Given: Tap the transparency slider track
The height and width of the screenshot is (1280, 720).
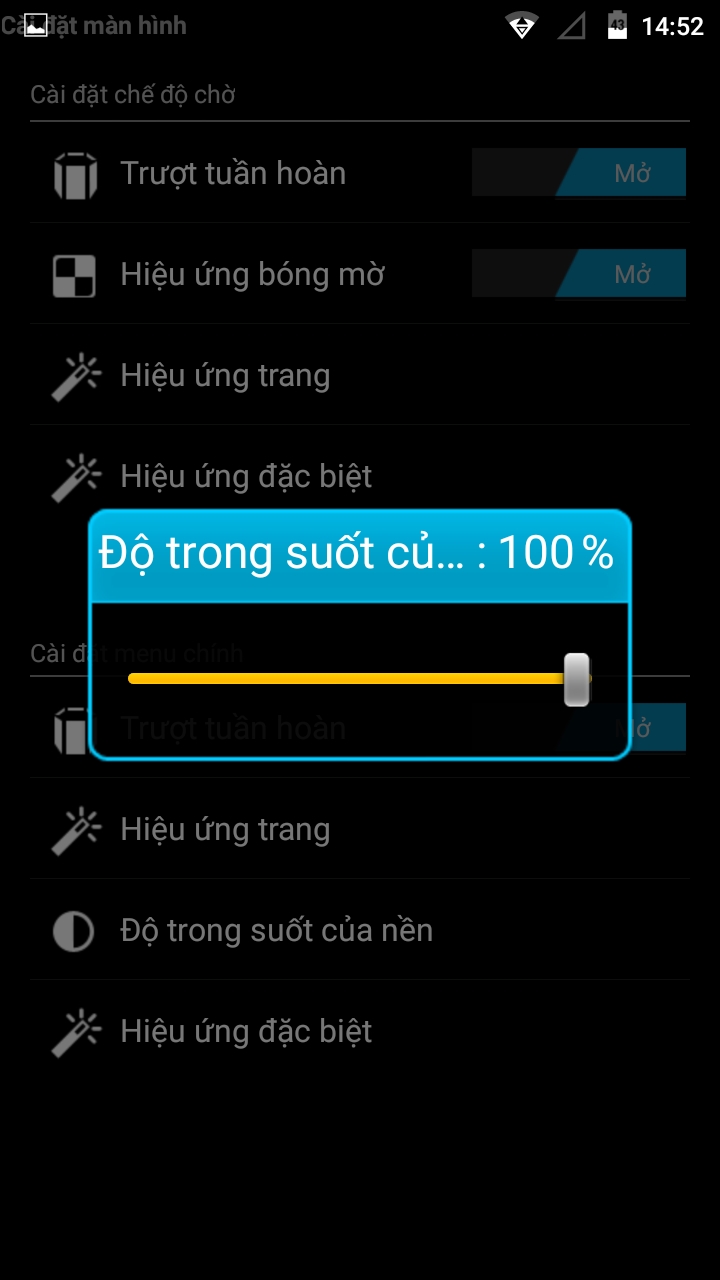Looking at the screenshot, I should [350, 678].
